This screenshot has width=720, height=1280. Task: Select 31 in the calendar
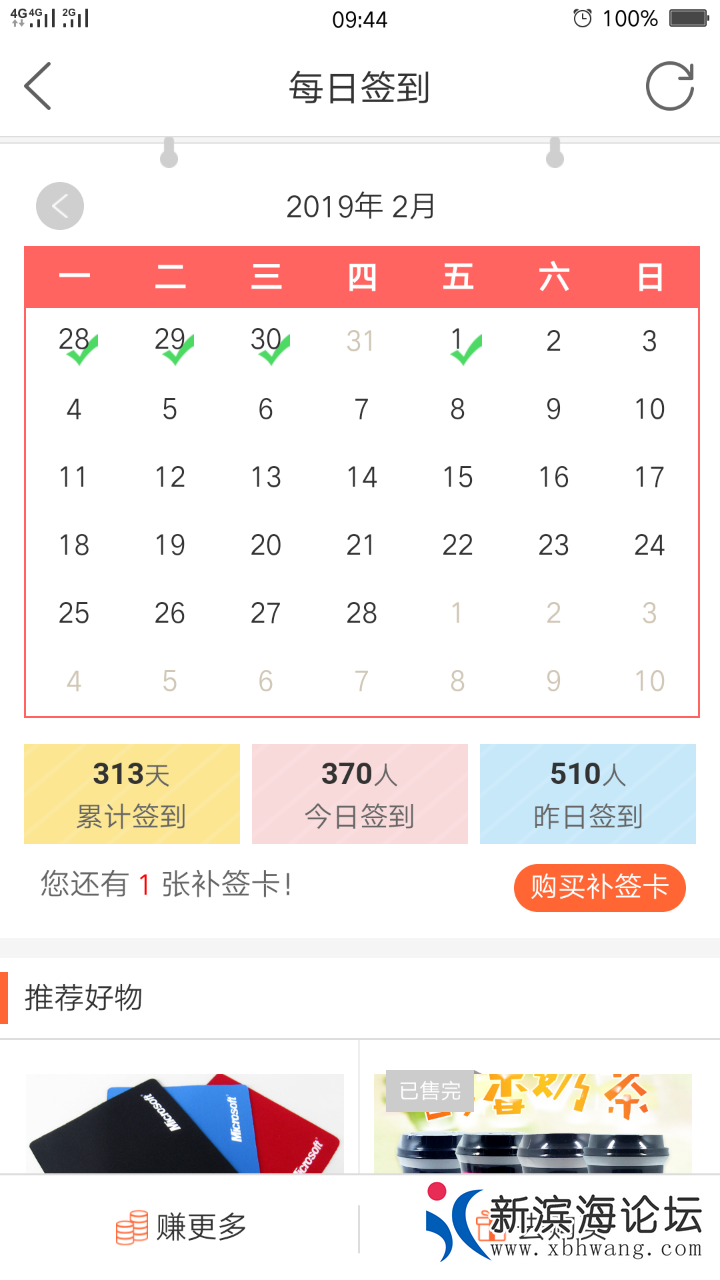tap(360, 341)
